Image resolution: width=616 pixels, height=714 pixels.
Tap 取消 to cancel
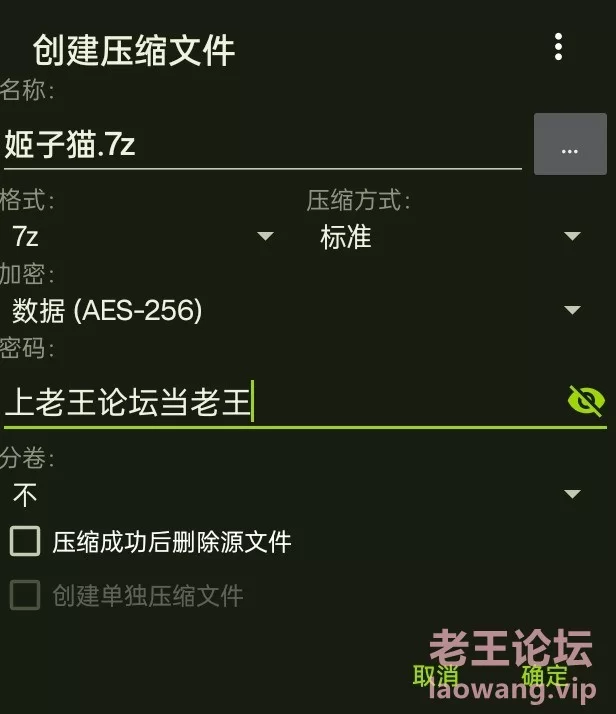436,676
